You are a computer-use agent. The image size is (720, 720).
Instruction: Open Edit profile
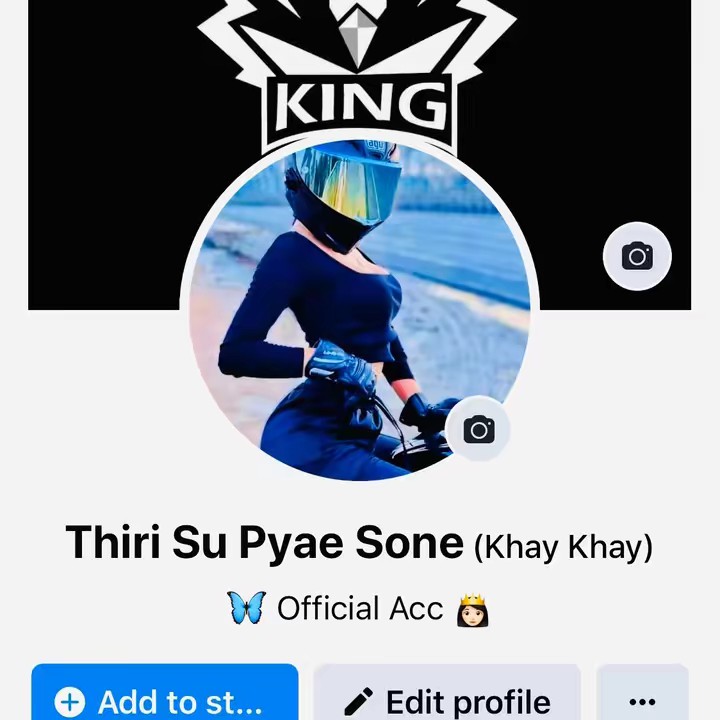tap(447, 697)
